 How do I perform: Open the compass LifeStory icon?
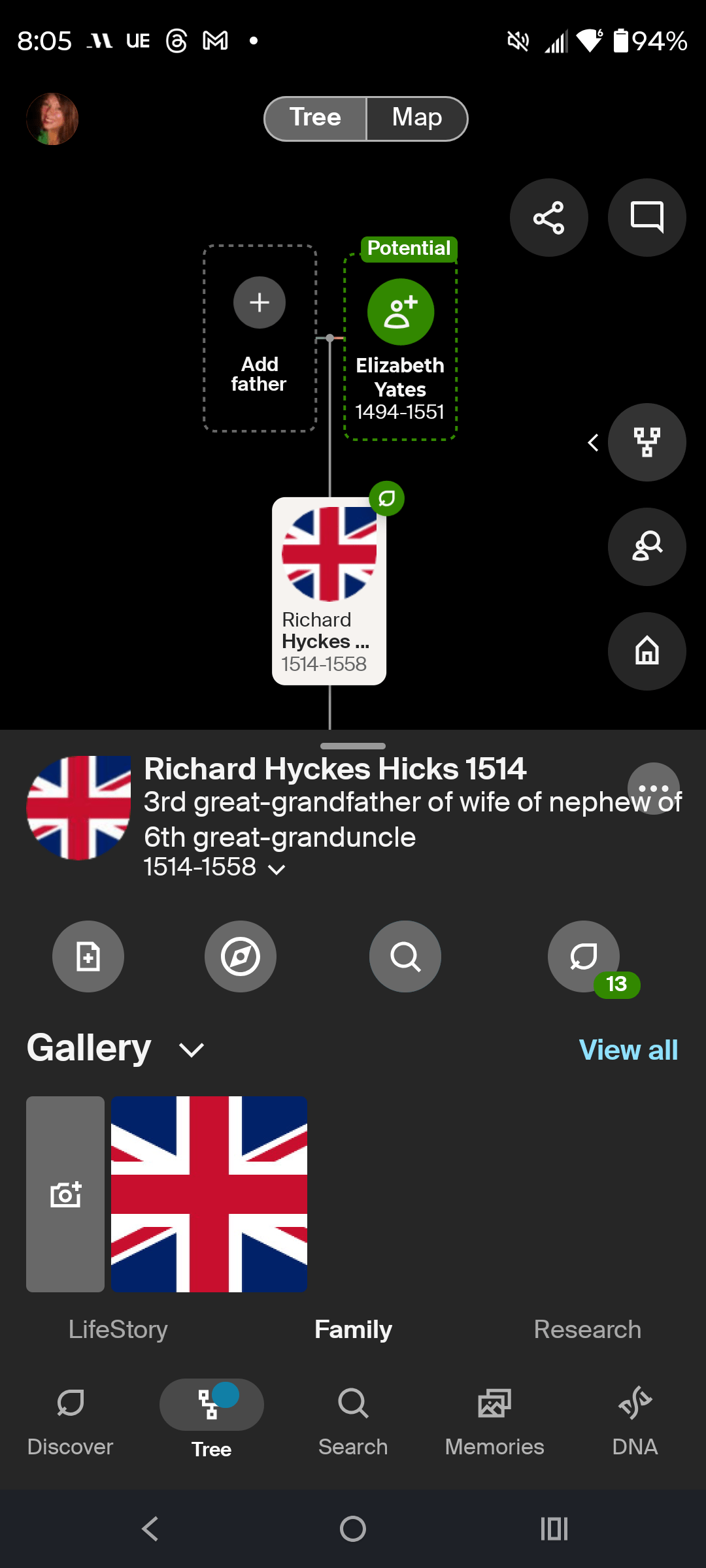pos(240,956)
